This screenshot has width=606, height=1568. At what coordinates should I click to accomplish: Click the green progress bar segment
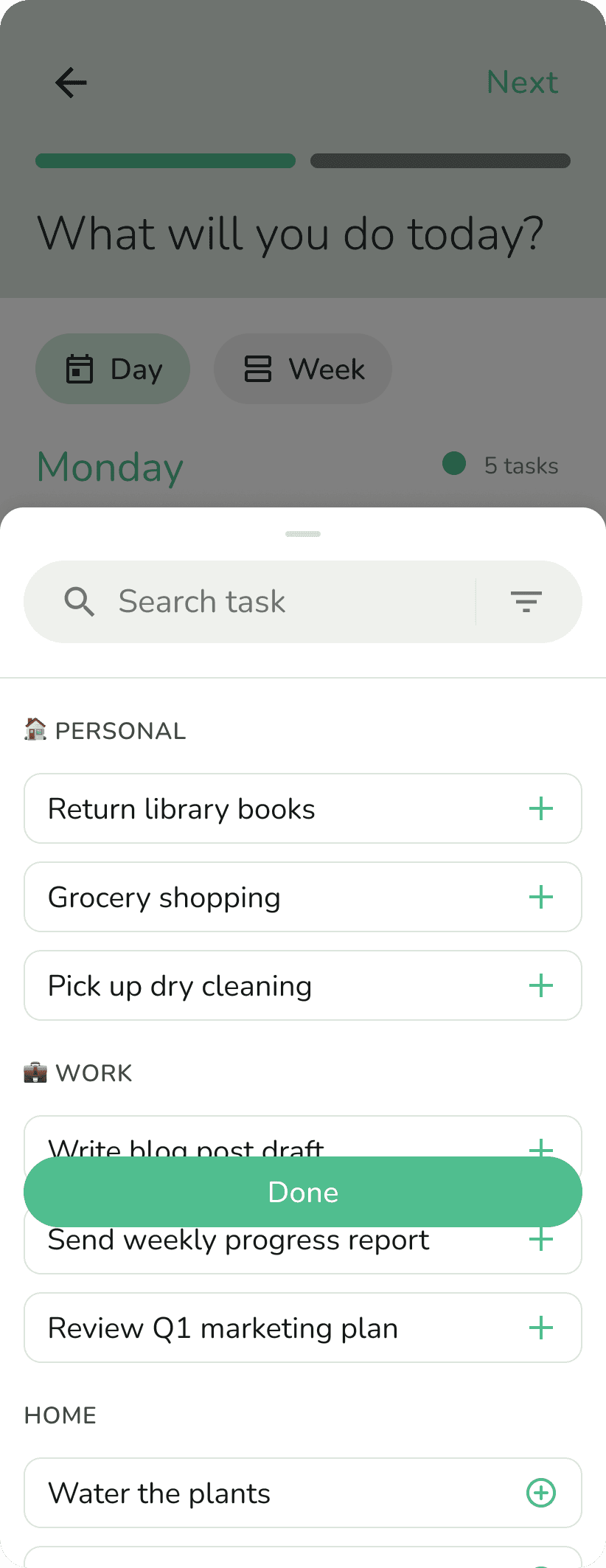point(165,160)
